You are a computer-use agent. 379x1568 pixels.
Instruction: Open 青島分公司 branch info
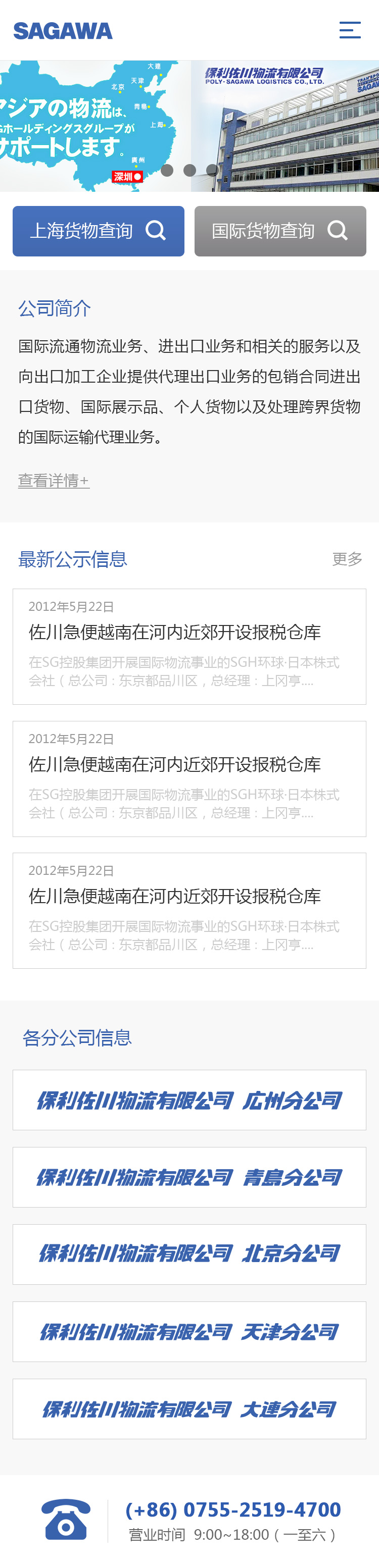(x=189, y=1177)
